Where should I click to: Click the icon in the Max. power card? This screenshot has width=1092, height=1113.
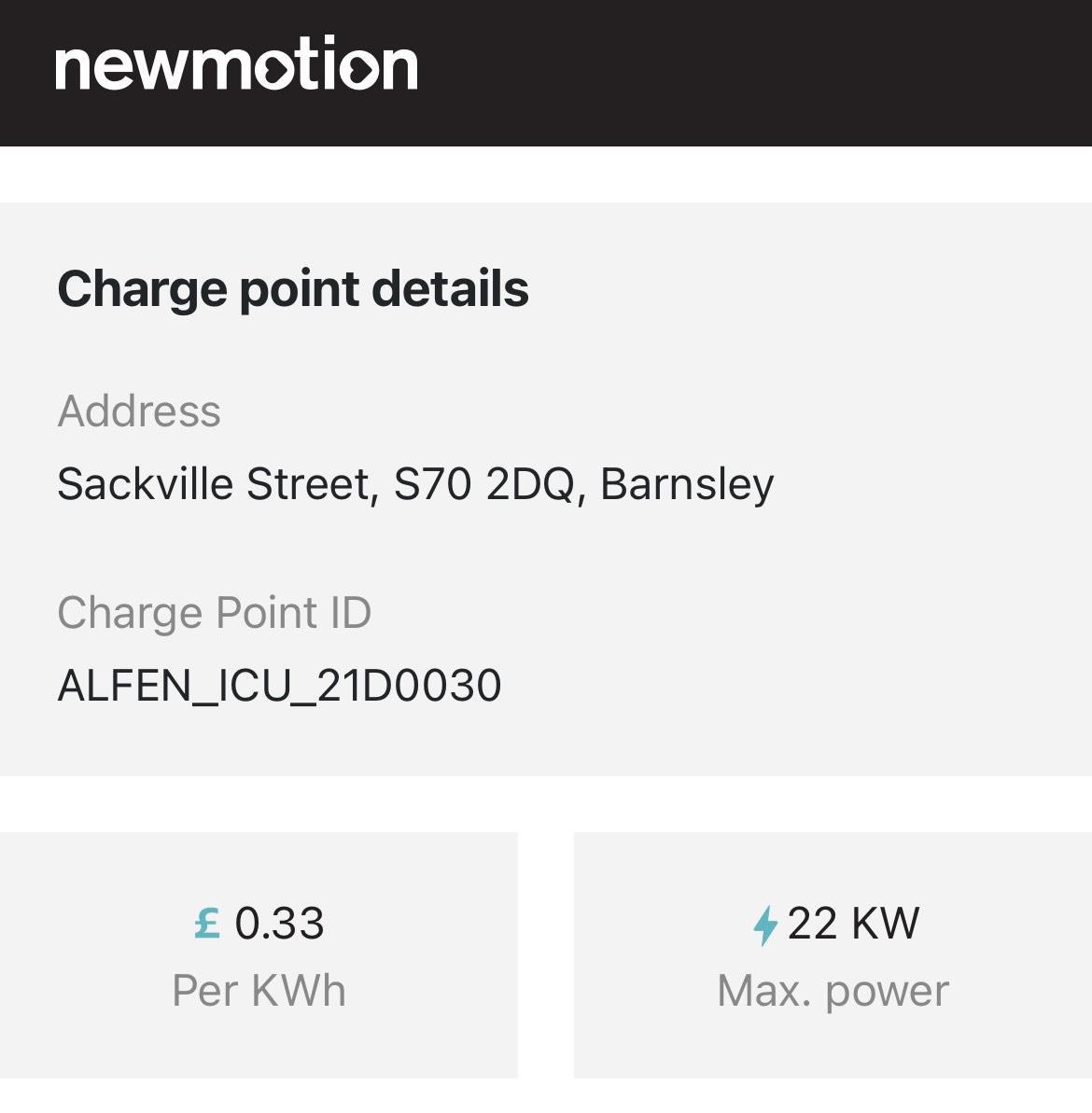coord(765,925)
